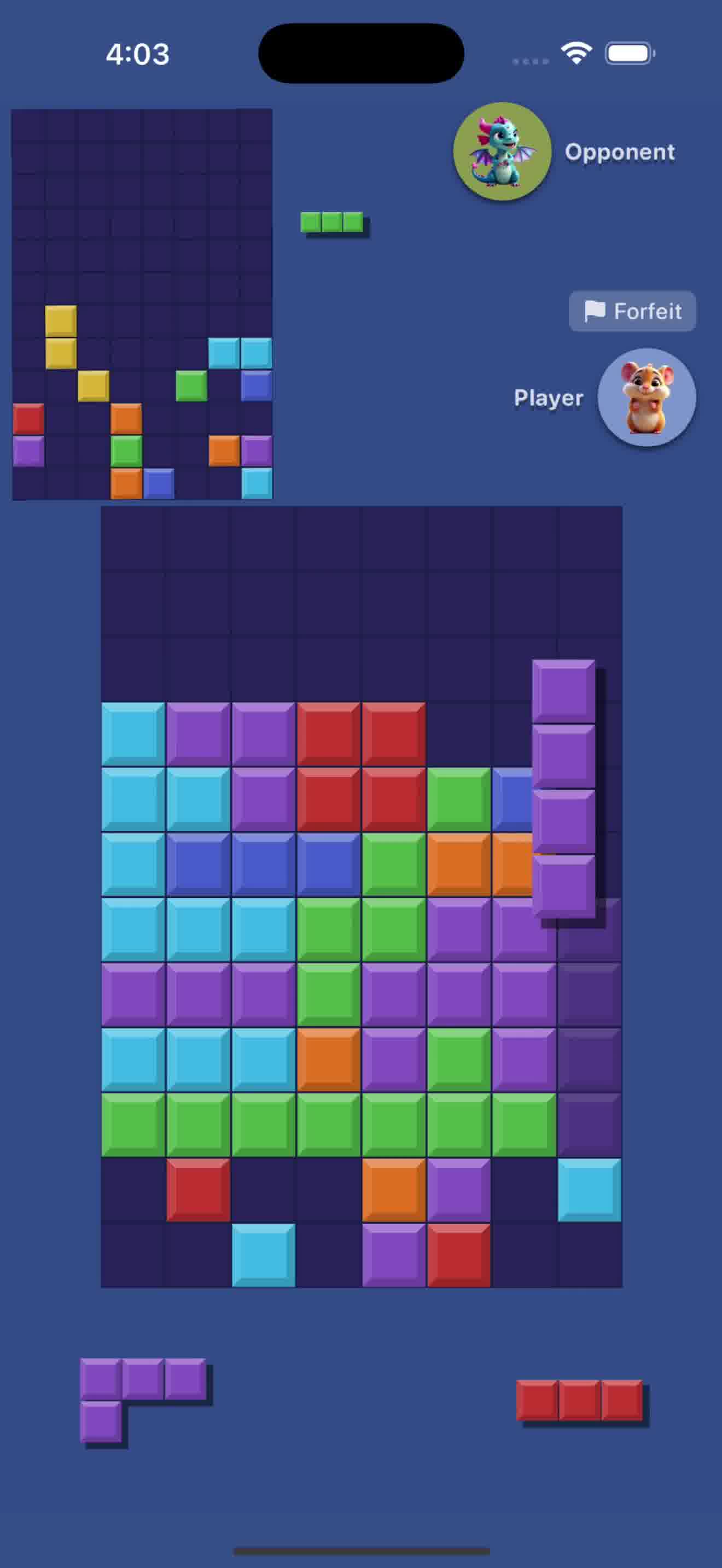The image size is (722, 1568).
Task: Tap the Forfeit button
Action: click(632, 311)
